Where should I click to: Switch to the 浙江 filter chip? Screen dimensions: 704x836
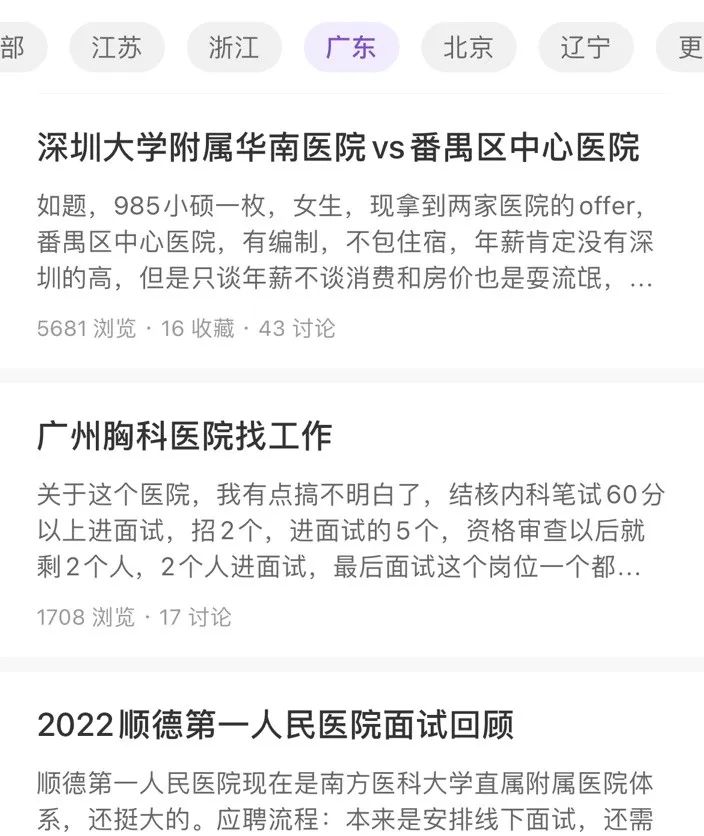(x=234, y=48)
